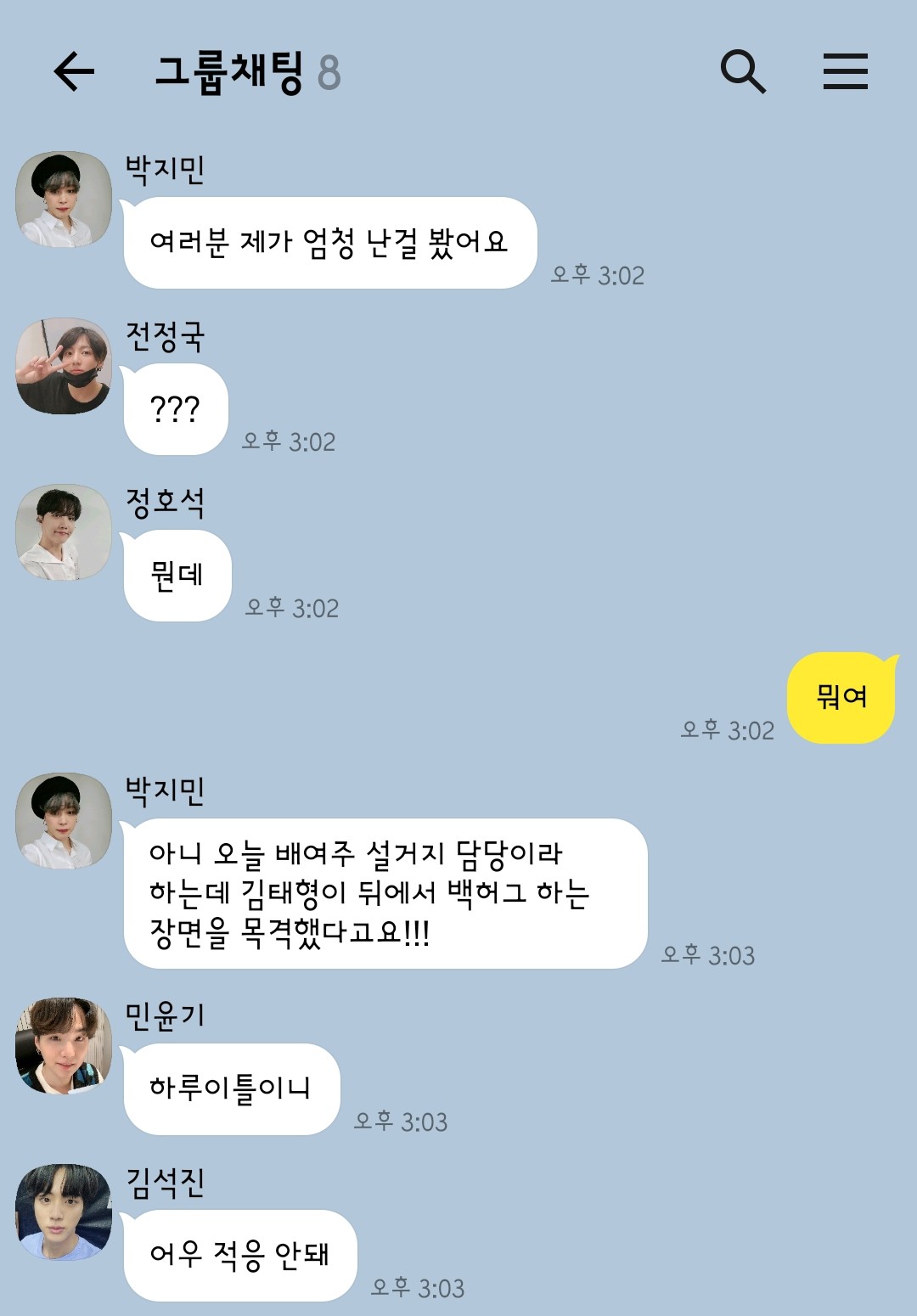Tap 김석진's avatar to view profile
This screenshot has width=917, height=1316.
tap(64, 1212)
